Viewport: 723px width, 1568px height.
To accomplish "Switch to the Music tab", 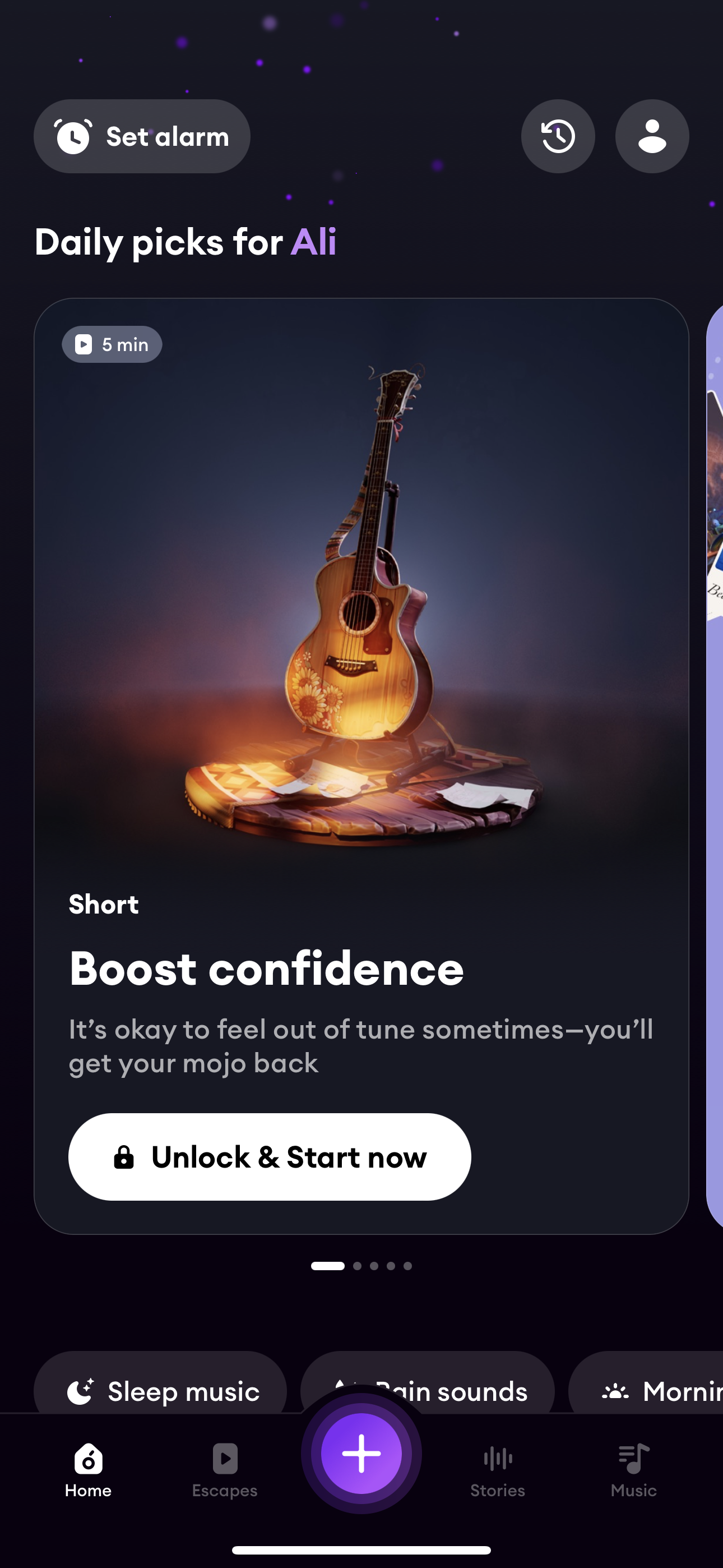I will click(633, 1469).
